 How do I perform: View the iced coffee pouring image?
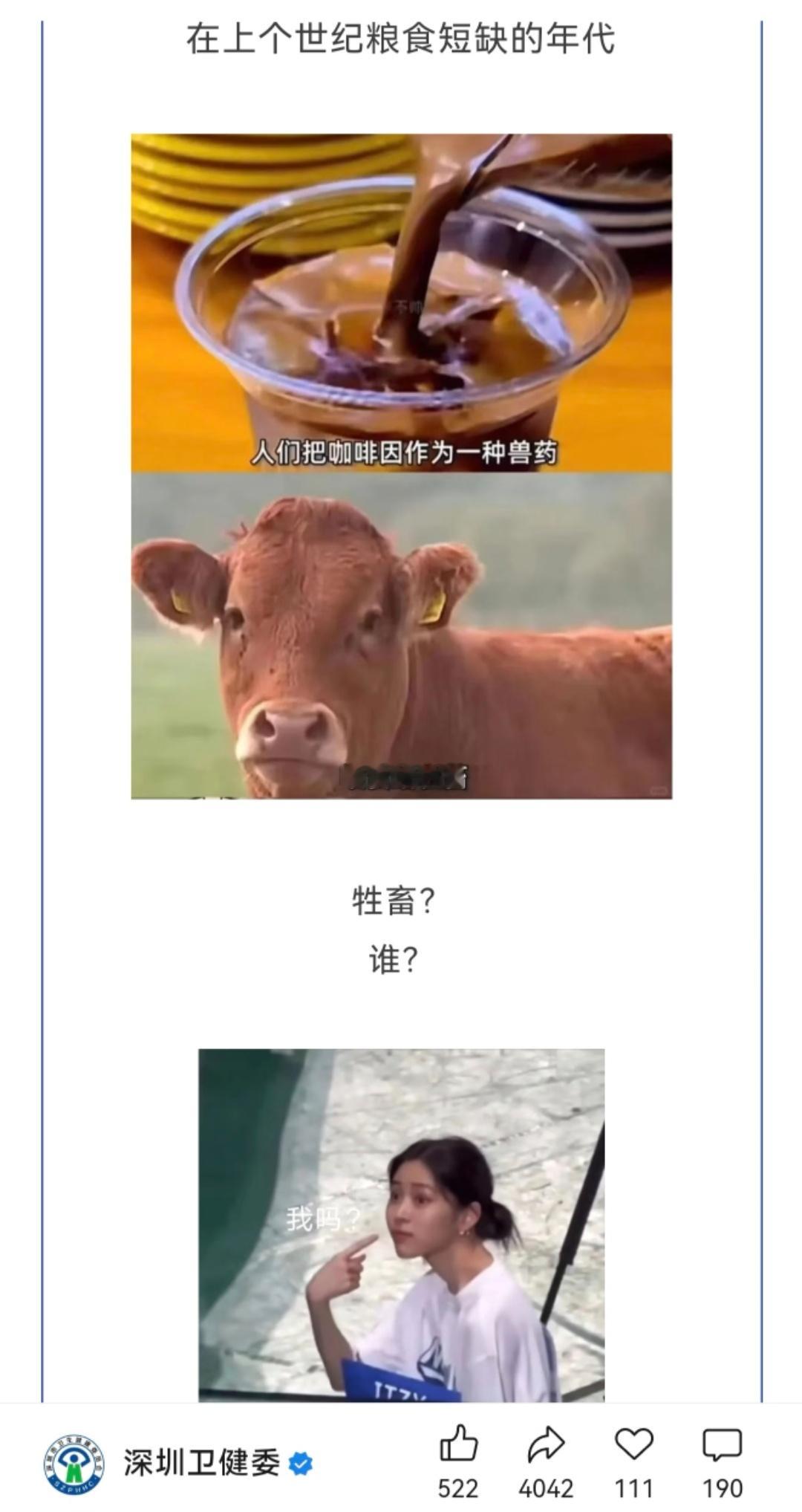point(401,297)
